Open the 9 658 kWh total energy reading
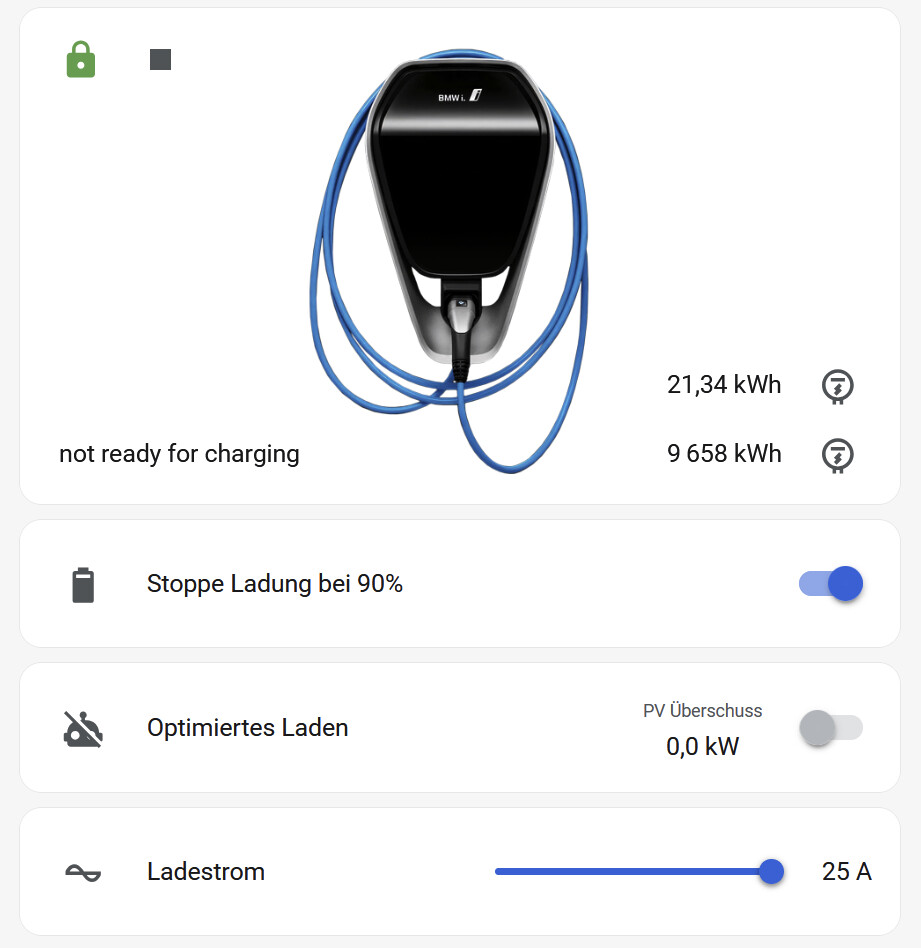This screenshot has height=948, width=921. click(724, 454)
